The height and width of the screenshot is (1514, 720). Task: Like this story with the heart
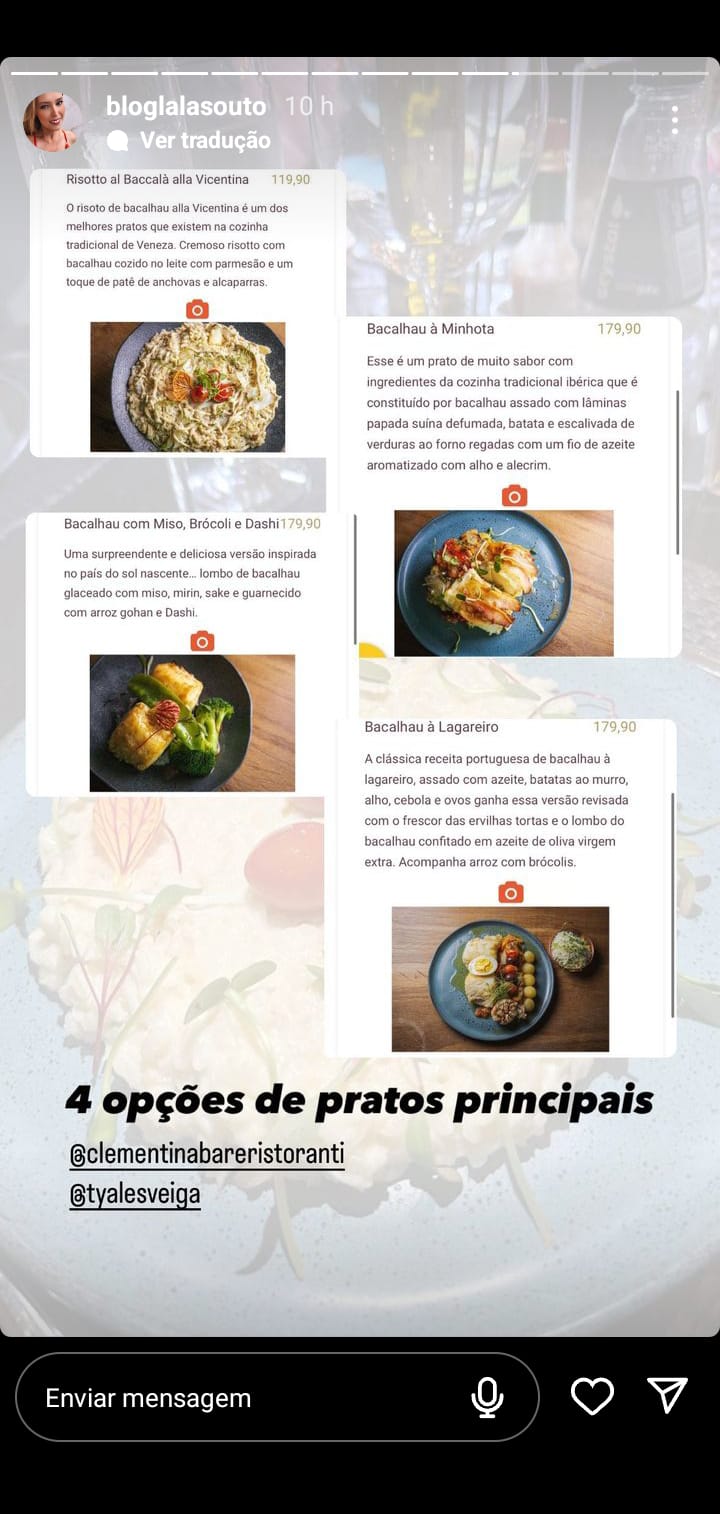592,1396
